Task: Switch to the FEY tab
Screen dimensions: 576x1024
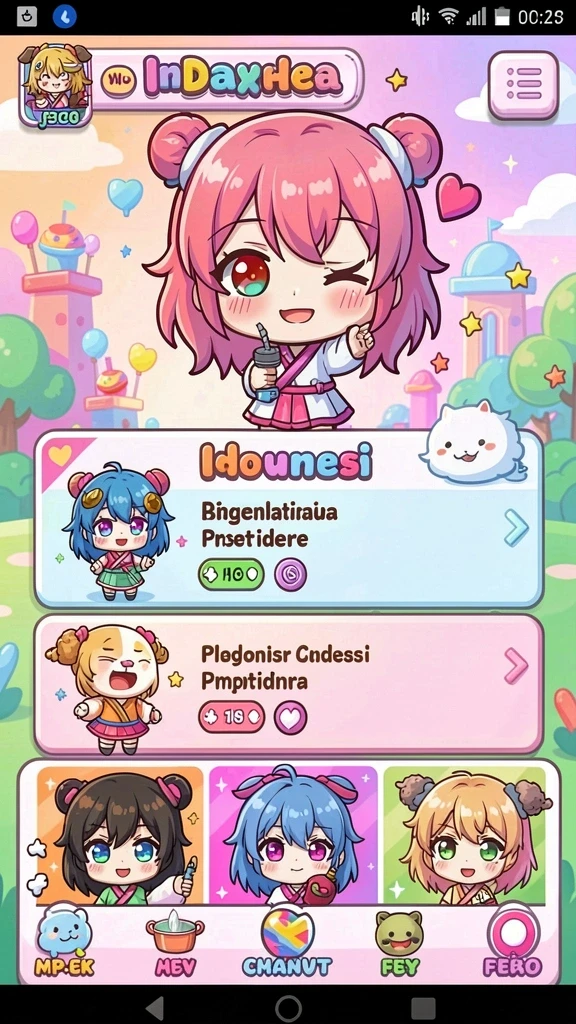Action: click(x=399, y=944)
